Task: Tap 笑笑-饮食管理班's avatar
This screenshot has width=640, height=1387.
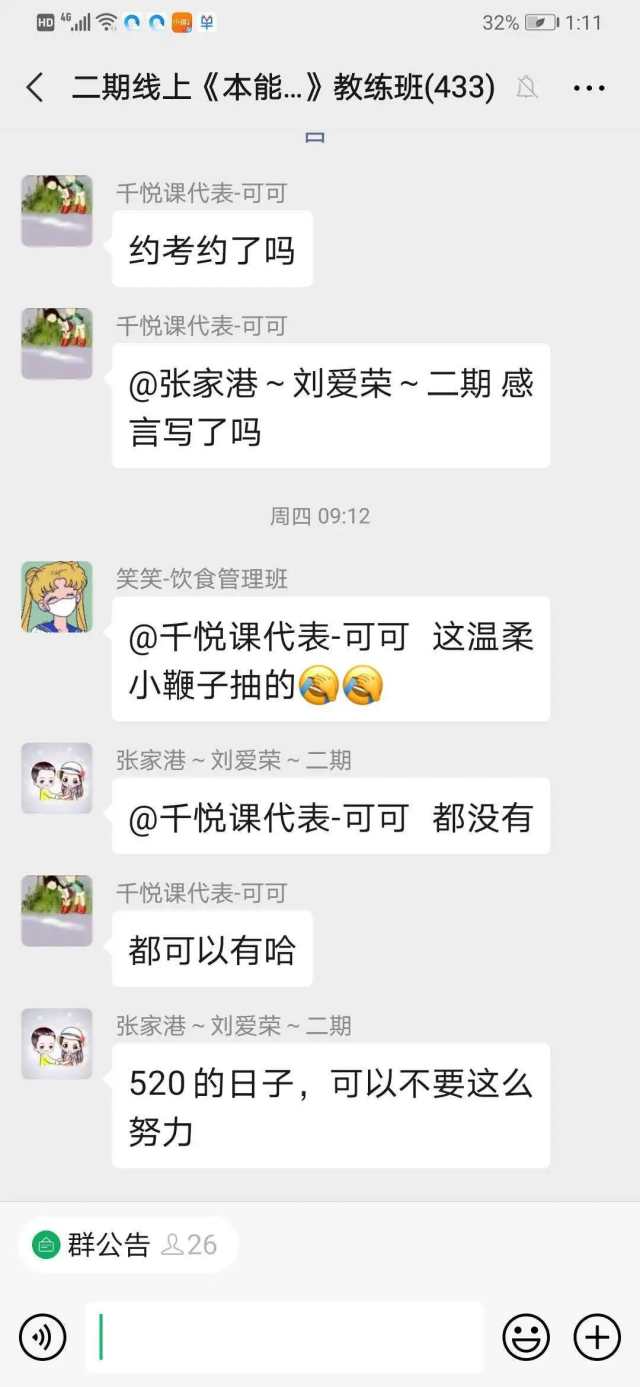Action: (x=57, y=597)
